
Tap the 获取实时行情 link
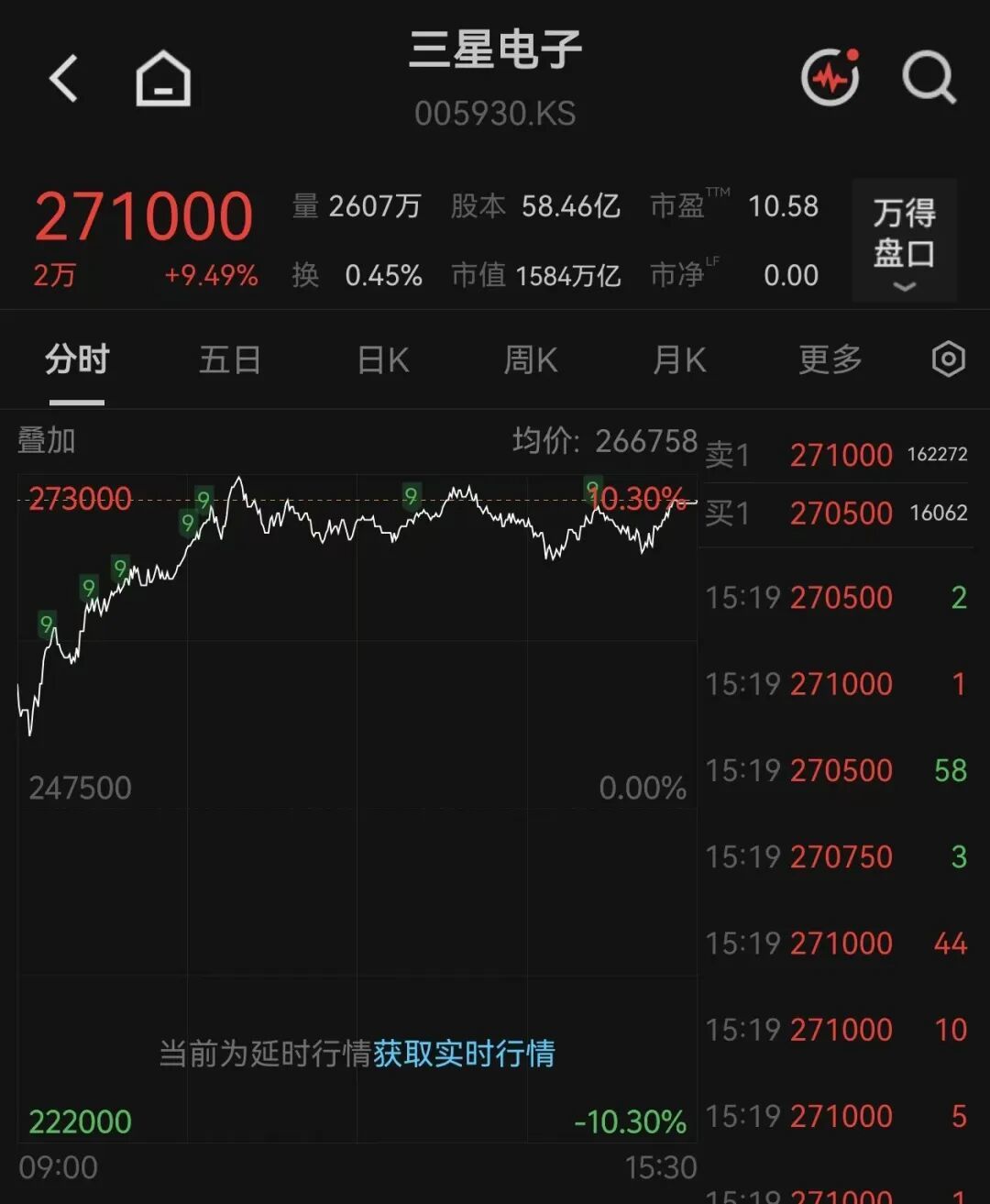(464, 1053)
